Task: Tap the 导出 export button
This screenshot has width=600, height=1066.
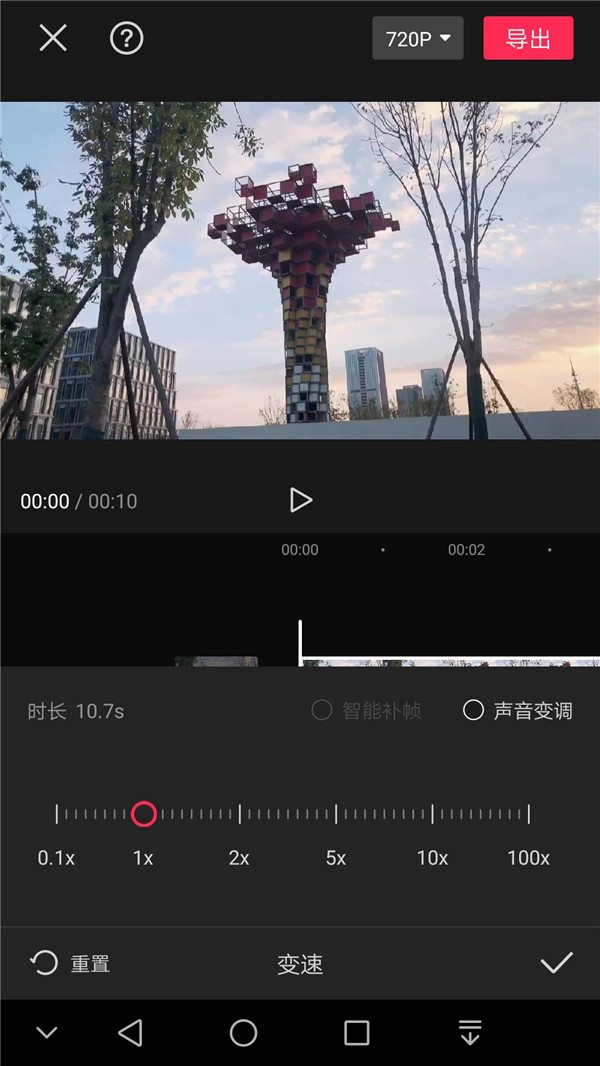Action: point(528,39)
